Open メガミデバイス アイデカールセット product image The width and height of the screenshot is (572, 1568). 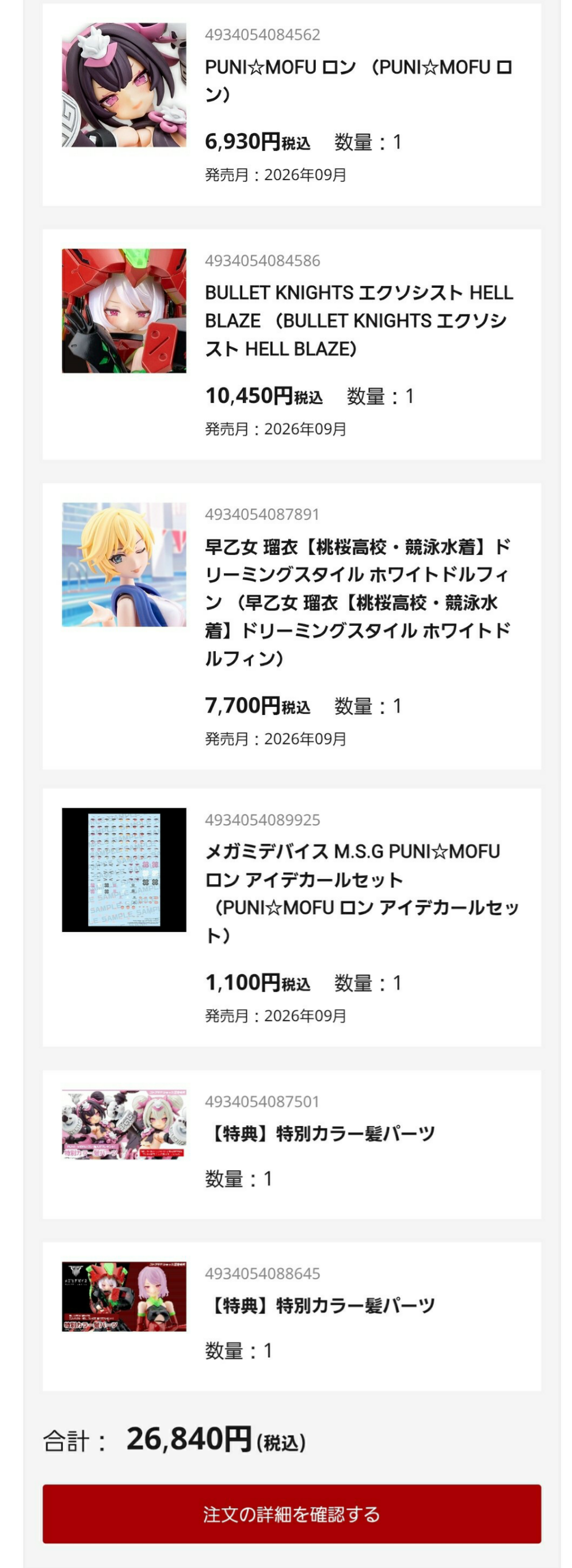point(124,869)
